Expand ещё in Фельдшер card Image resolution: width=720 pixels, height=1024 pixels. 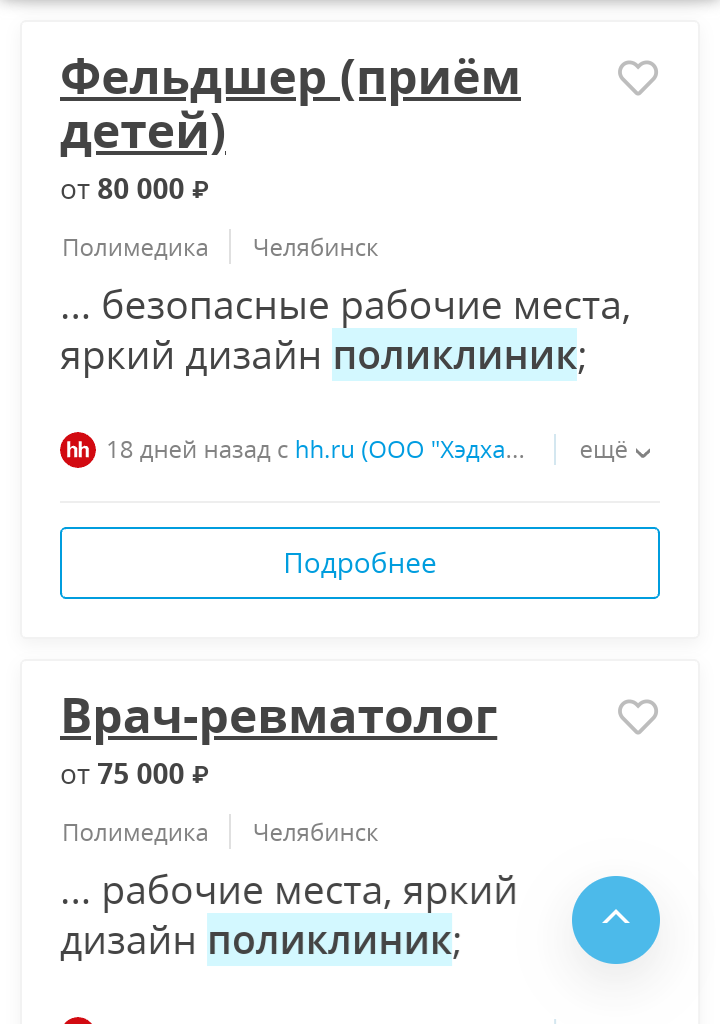coord(614,451)
